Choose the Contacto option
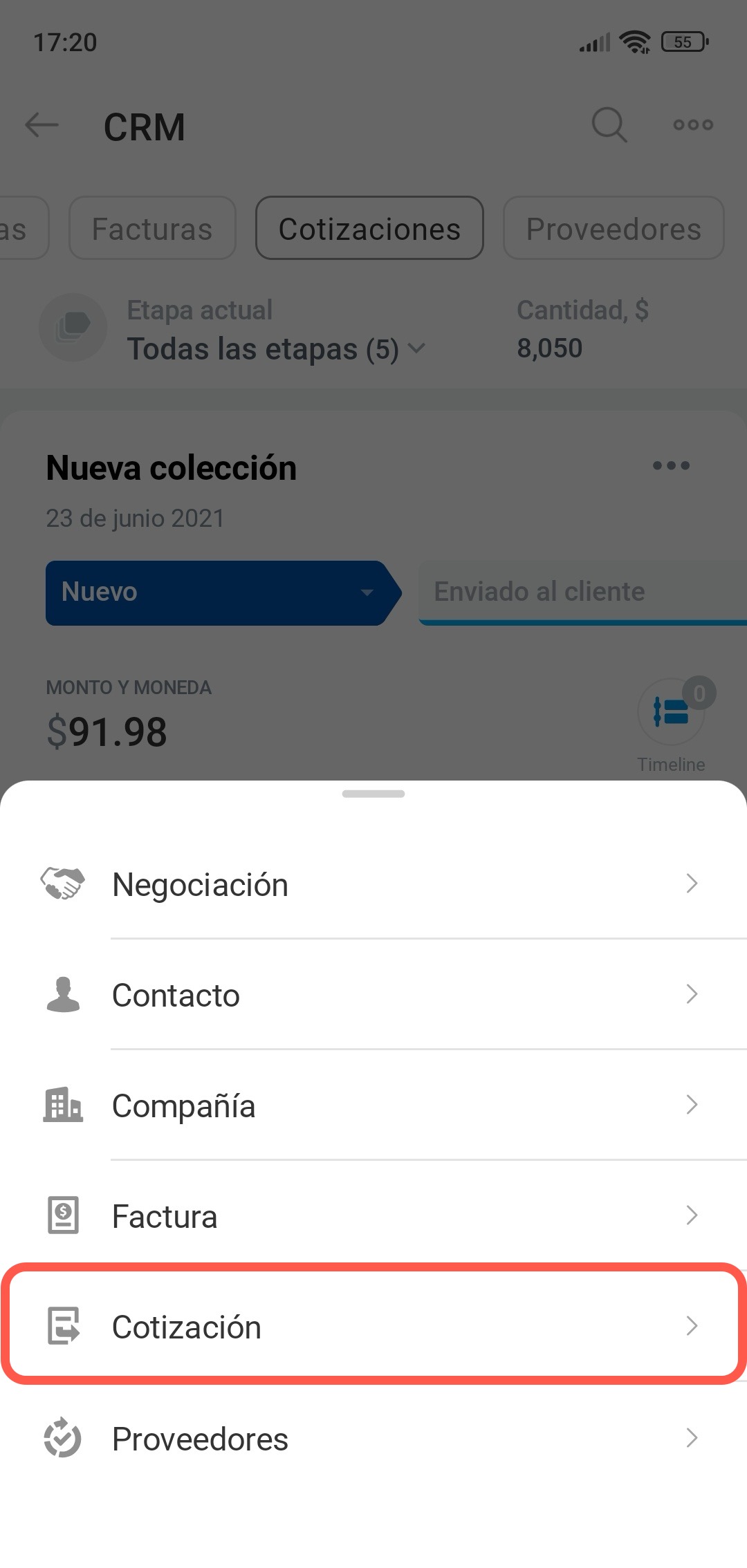The image size is (747, 1568). tap(373, 996)
